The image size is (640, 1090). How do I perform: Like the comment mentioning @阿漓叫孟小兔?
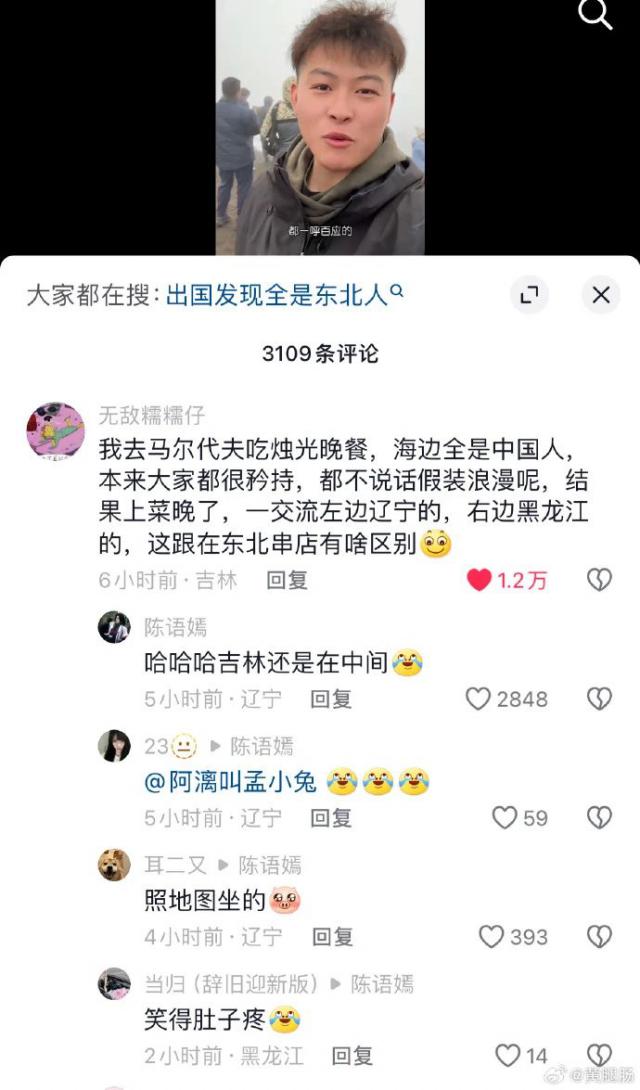pos(505,817)
